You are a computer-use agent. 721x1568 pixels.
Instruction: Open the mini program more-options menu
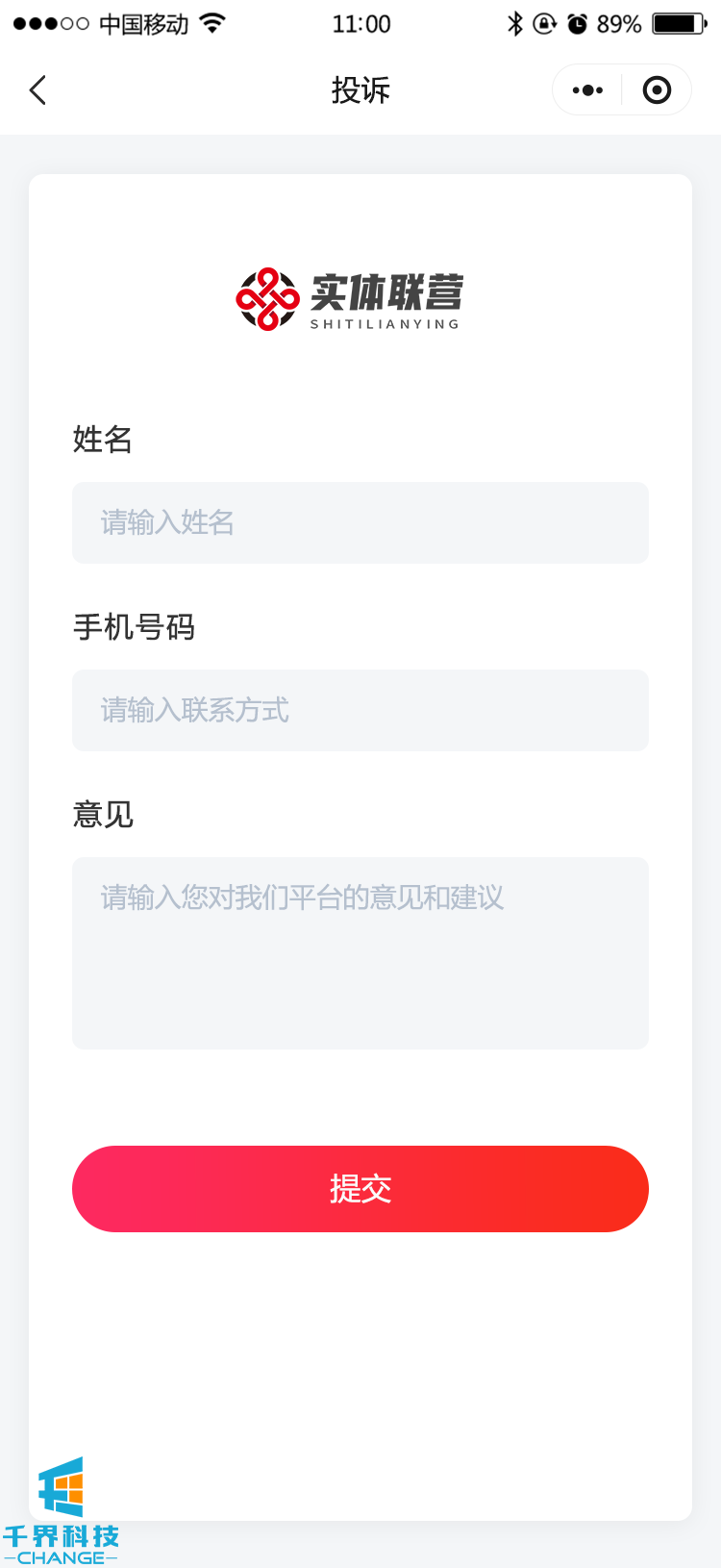point(587,90)
